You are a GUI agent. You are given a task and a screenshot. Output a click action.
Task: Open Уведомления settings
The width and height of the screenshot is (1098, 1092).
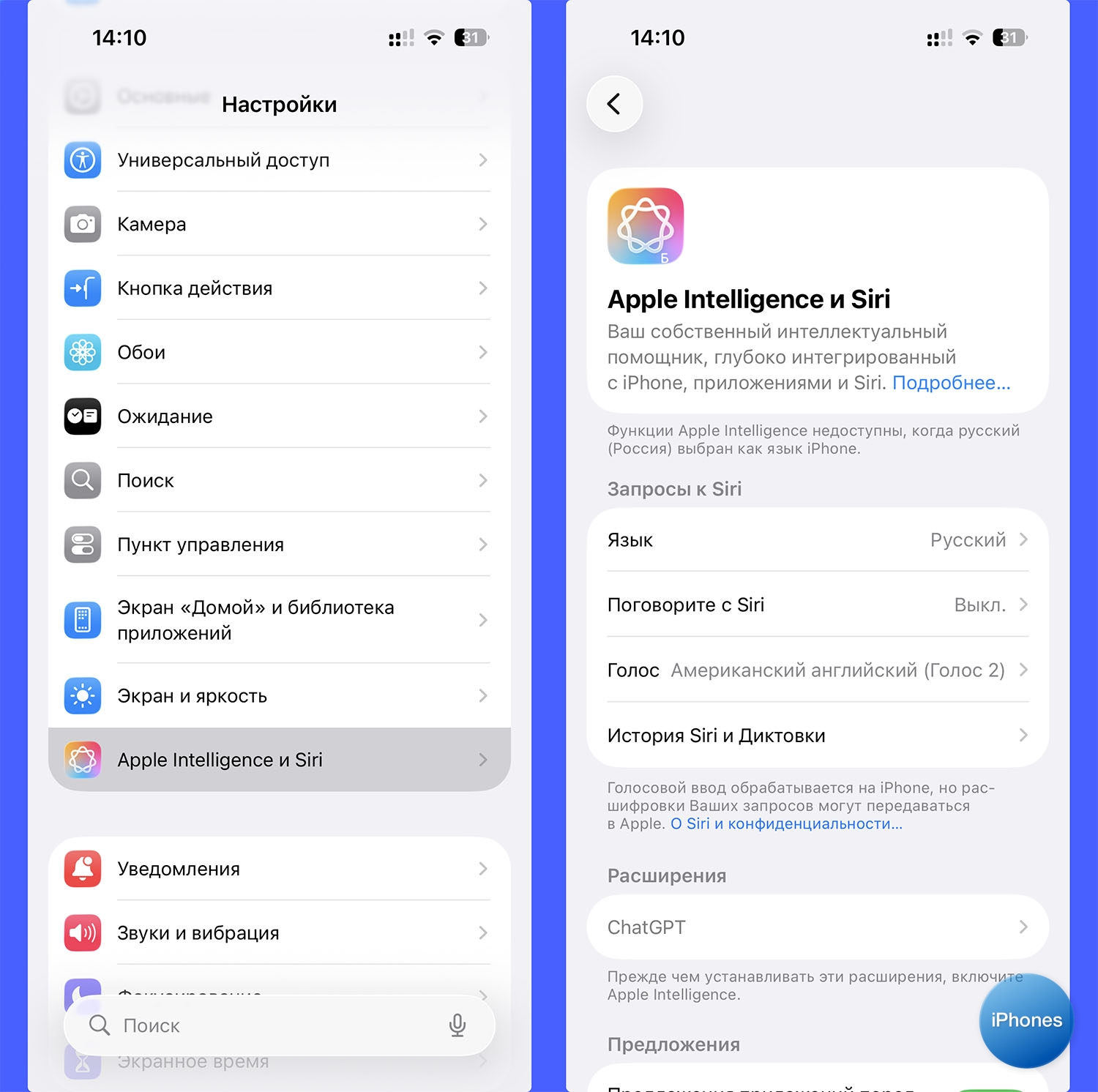pyautogui.click(x=278, y=869)
